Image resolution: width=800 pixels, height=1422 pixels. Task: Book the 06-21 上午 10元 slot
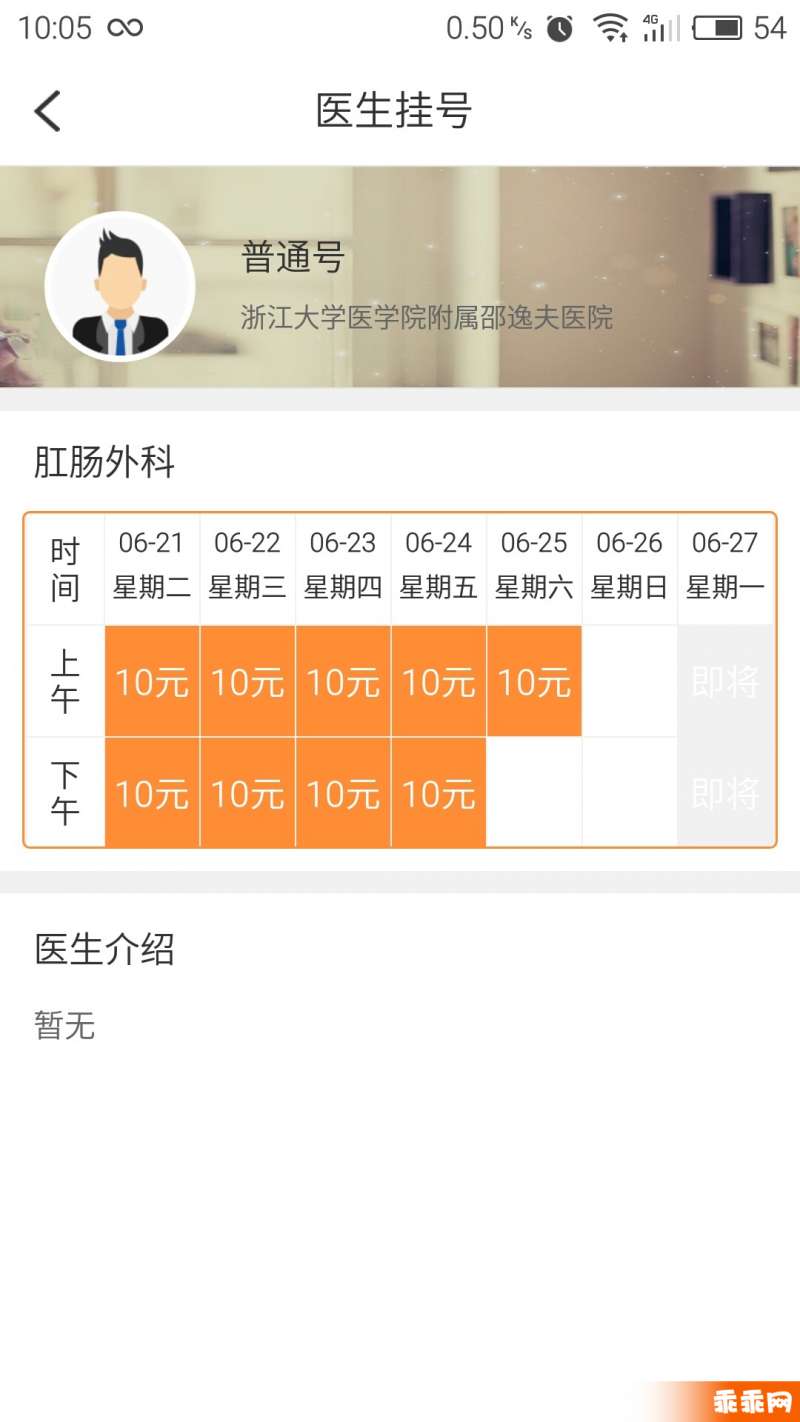click(x=152, y=682)
